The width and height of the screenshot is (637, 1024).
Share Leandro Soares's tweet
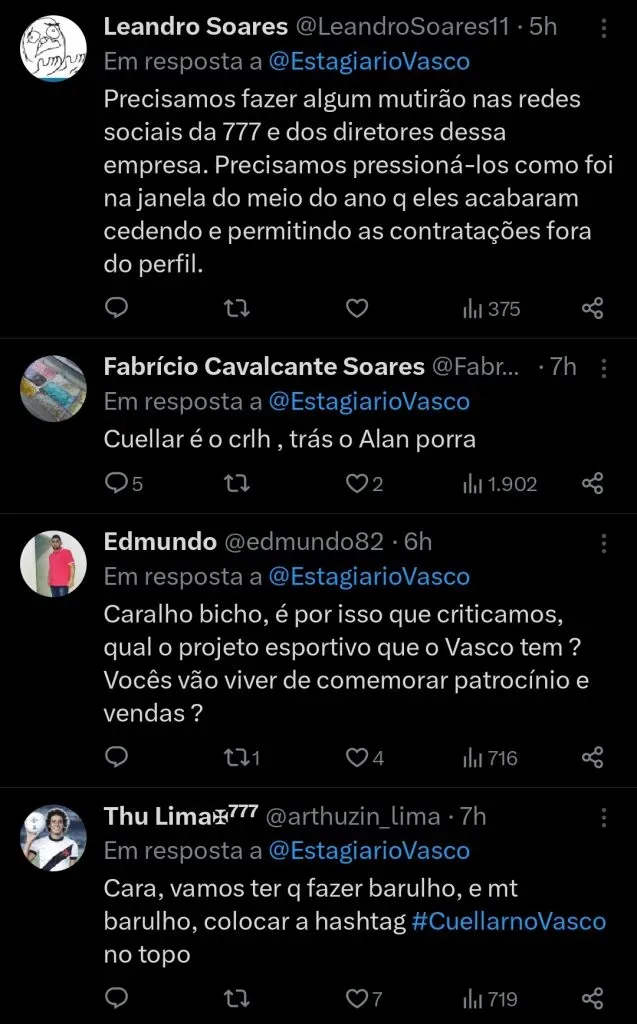(593, 308)
